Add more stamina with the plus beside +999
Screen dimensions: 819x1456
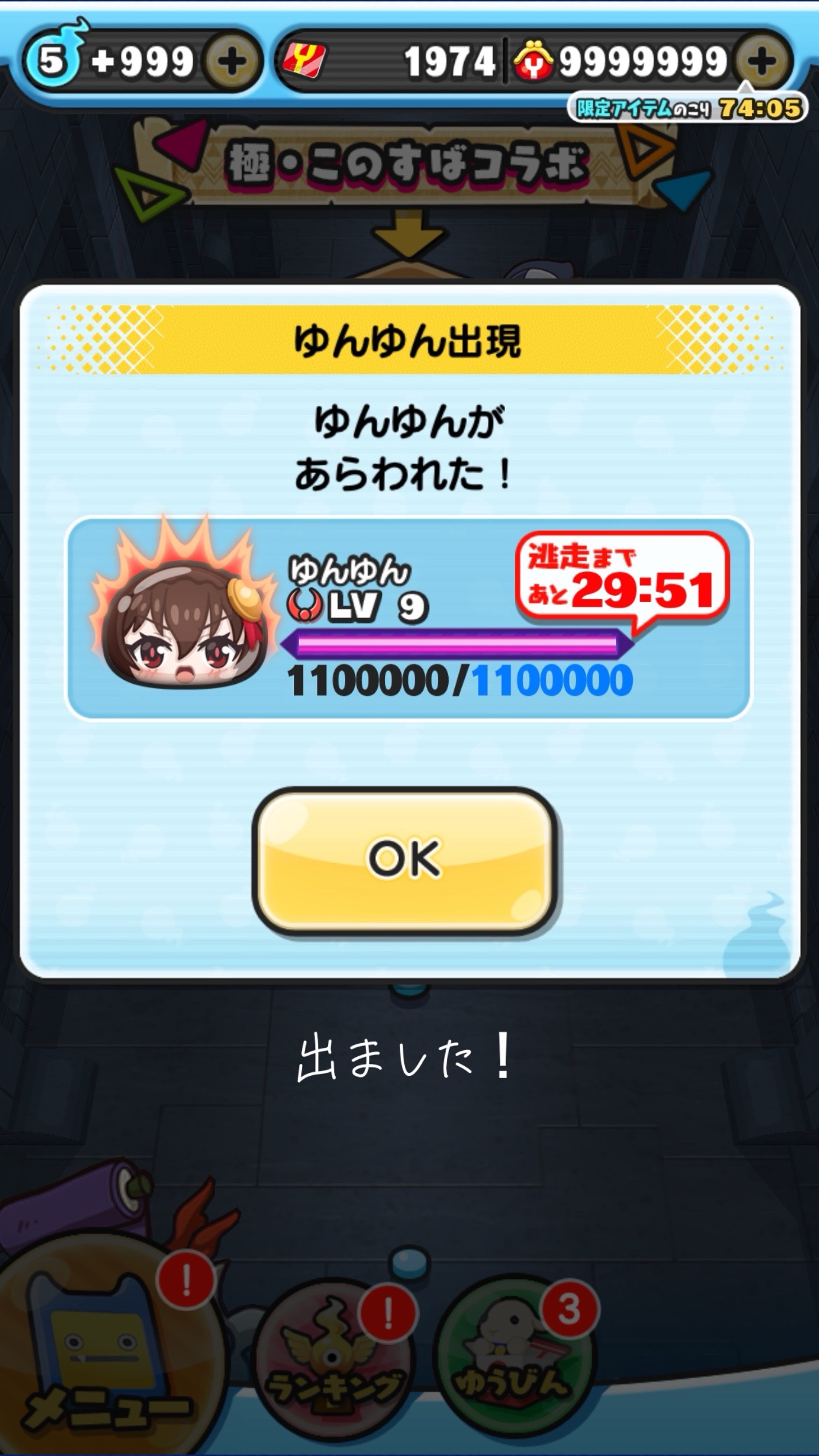tap(232, 62)
